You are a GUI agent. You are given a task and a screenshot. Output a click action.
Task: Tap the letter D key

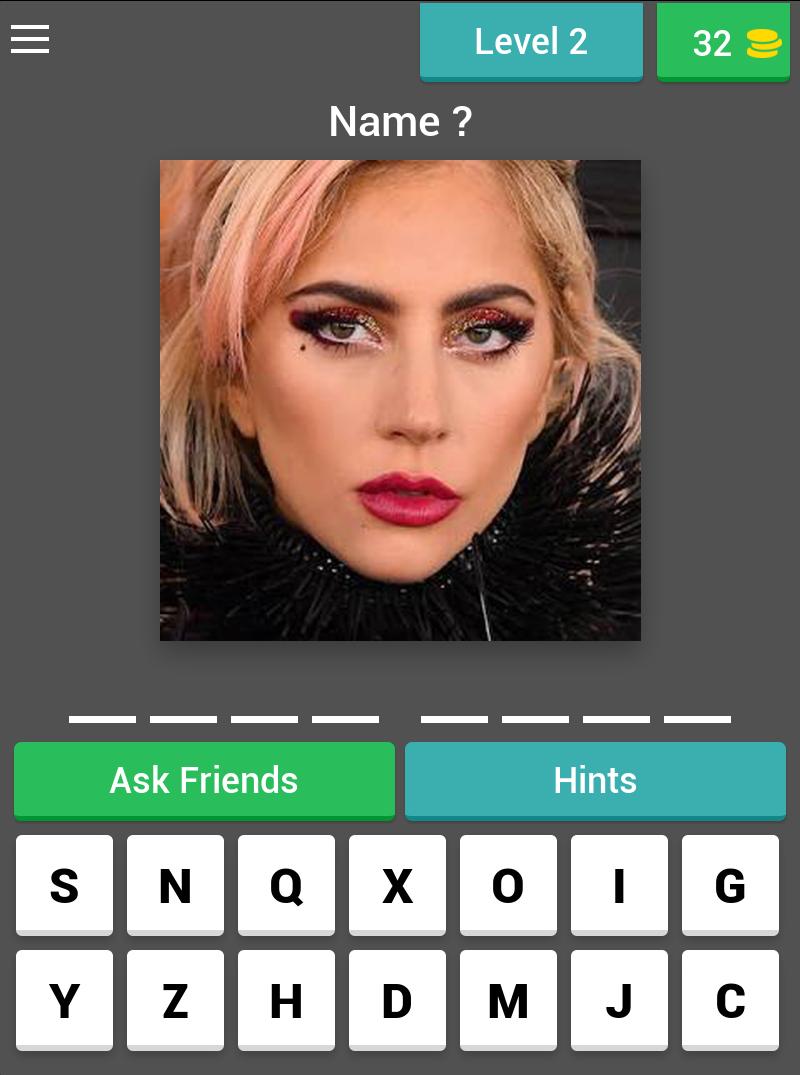point(397,1000)
